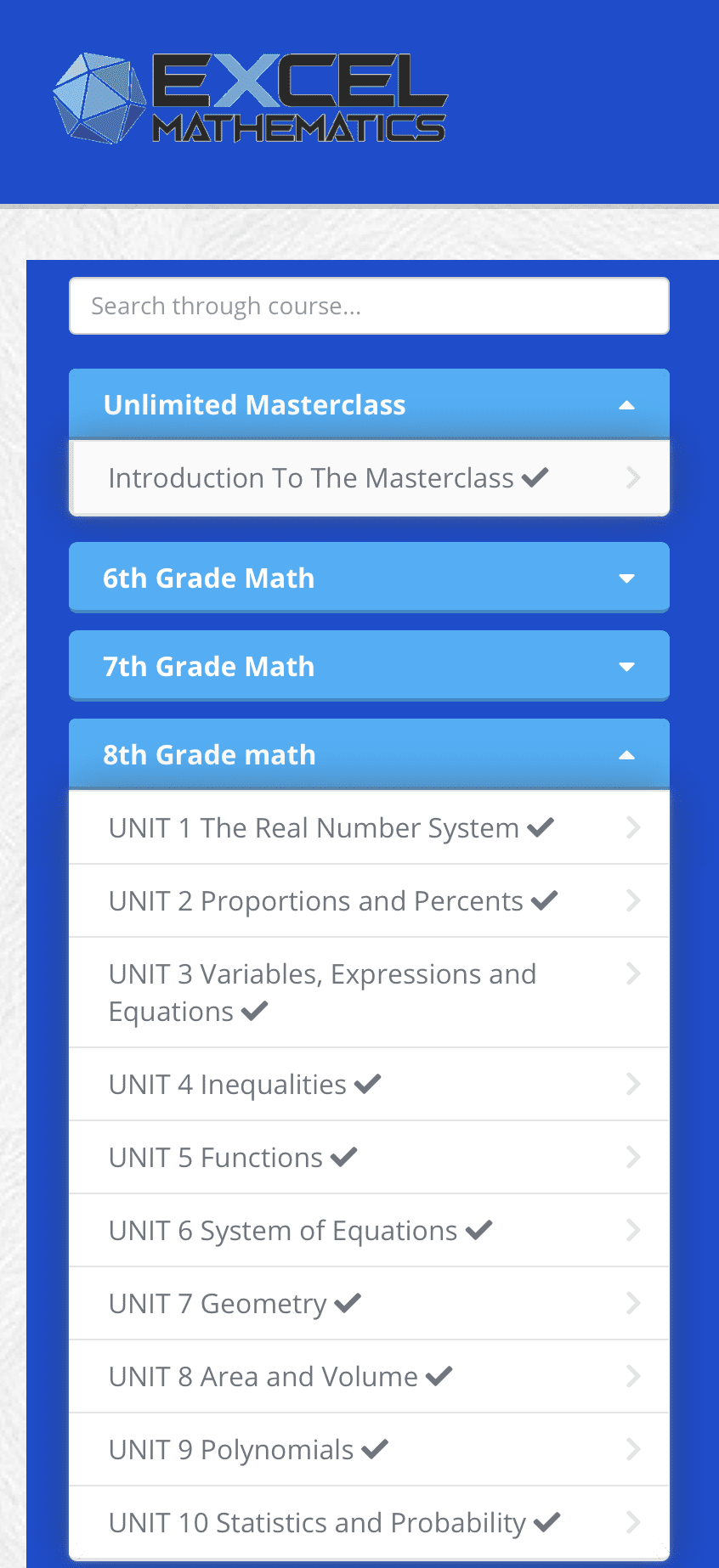The image size is (719, 1568).
Task: Click the completion checkmark on UNIT 5 Functions
Action: [344, 1155]
